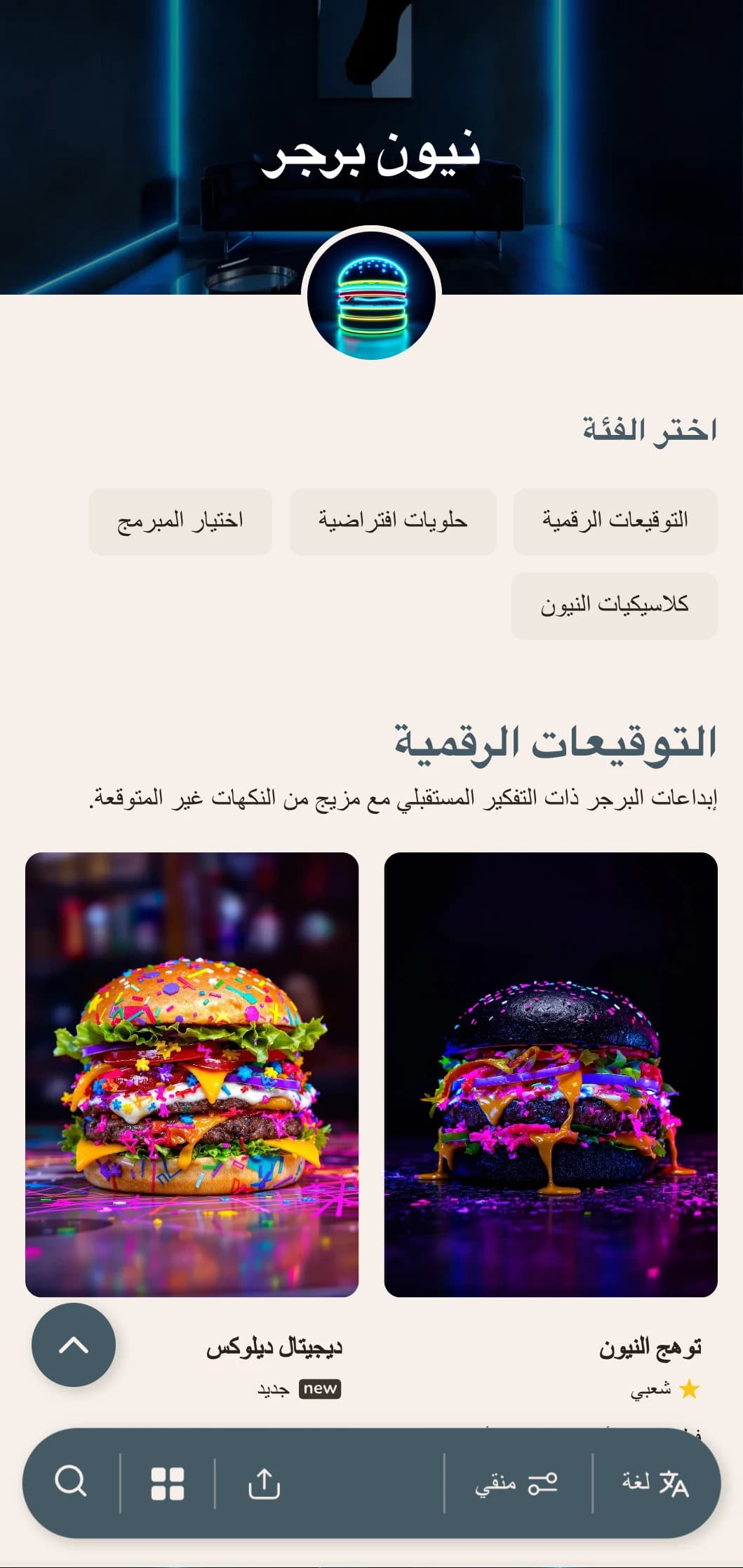Select the كلاسيكيات النيون category chip

(x=614, y=605)
